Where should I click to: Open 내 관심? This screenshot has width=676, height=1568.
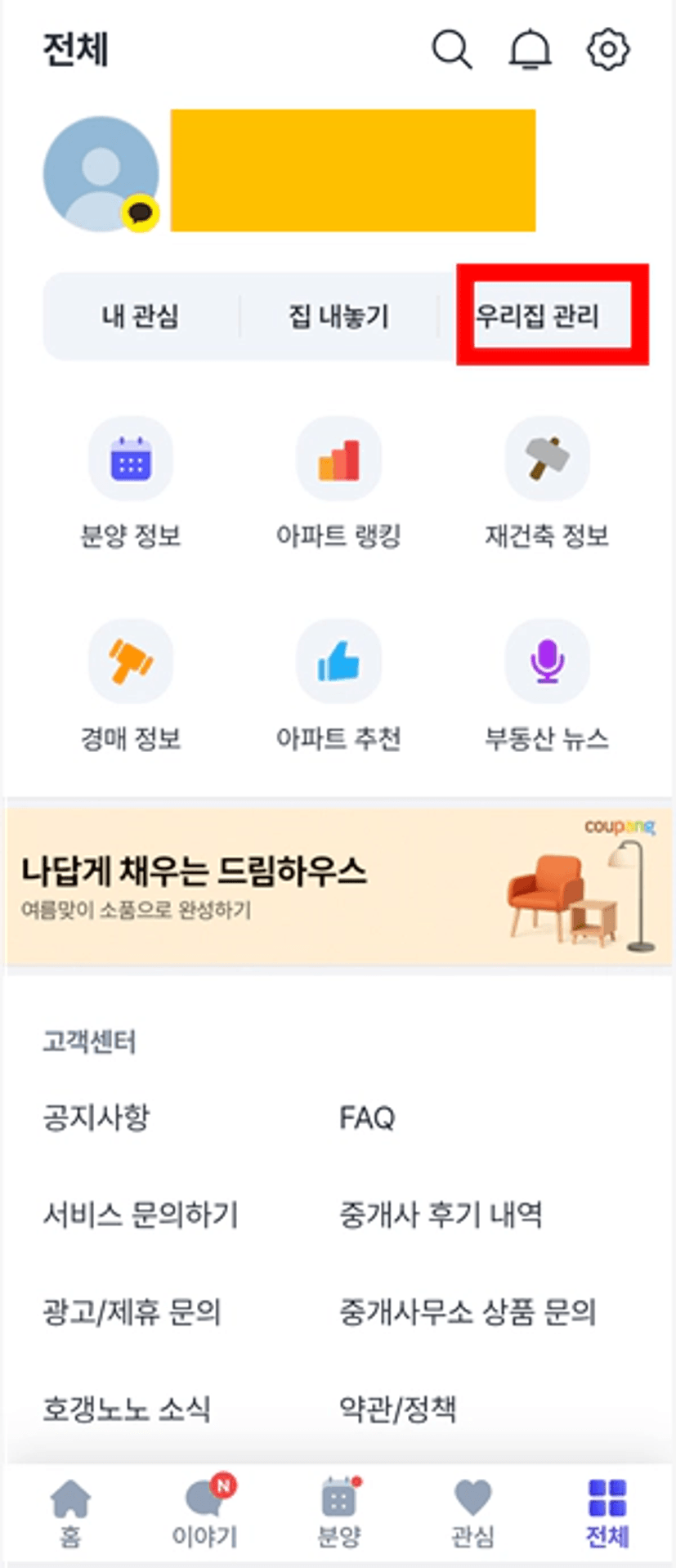[x=140, y=316]
